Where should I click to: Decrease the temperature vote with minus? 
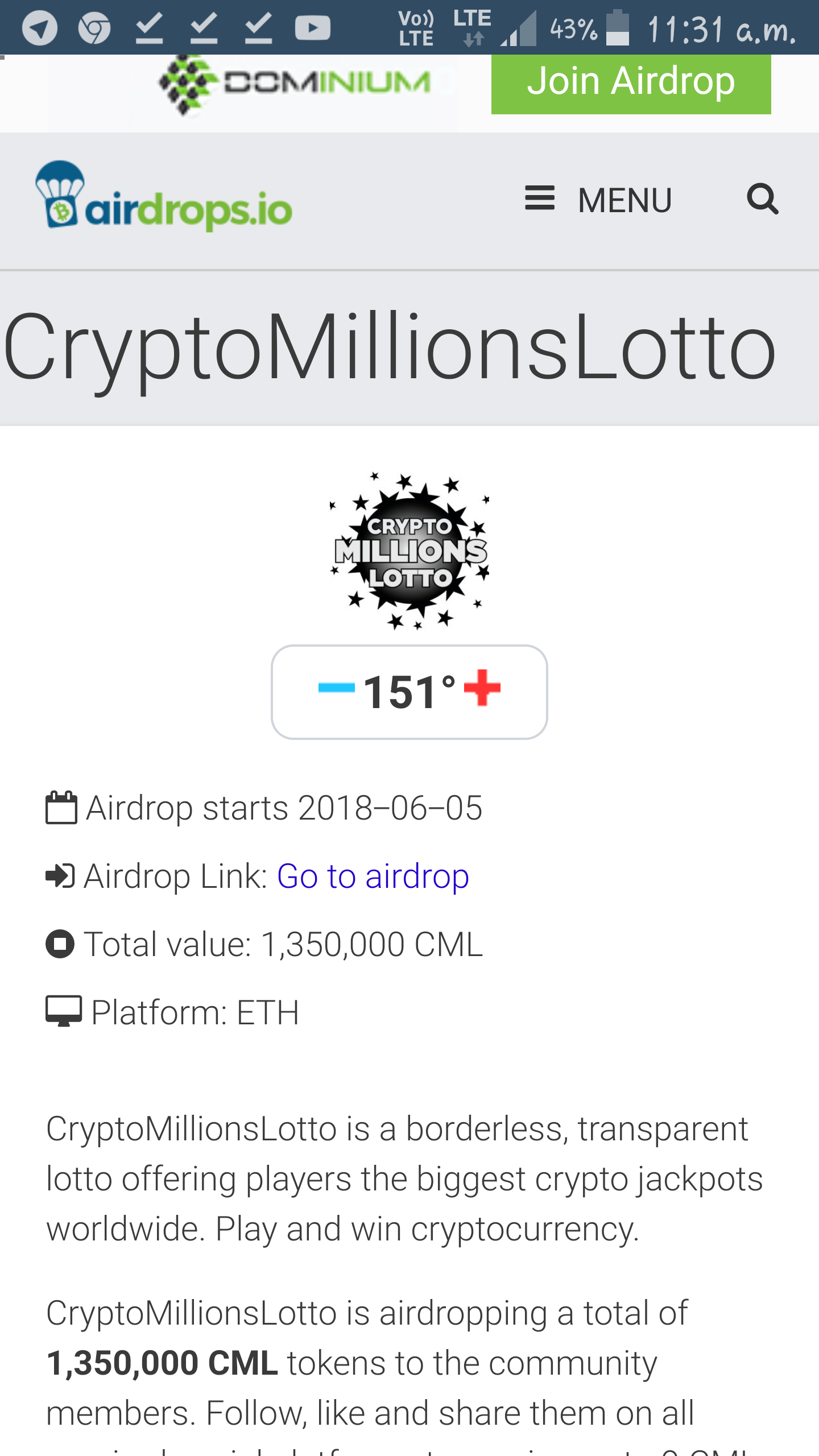[336, 689]
